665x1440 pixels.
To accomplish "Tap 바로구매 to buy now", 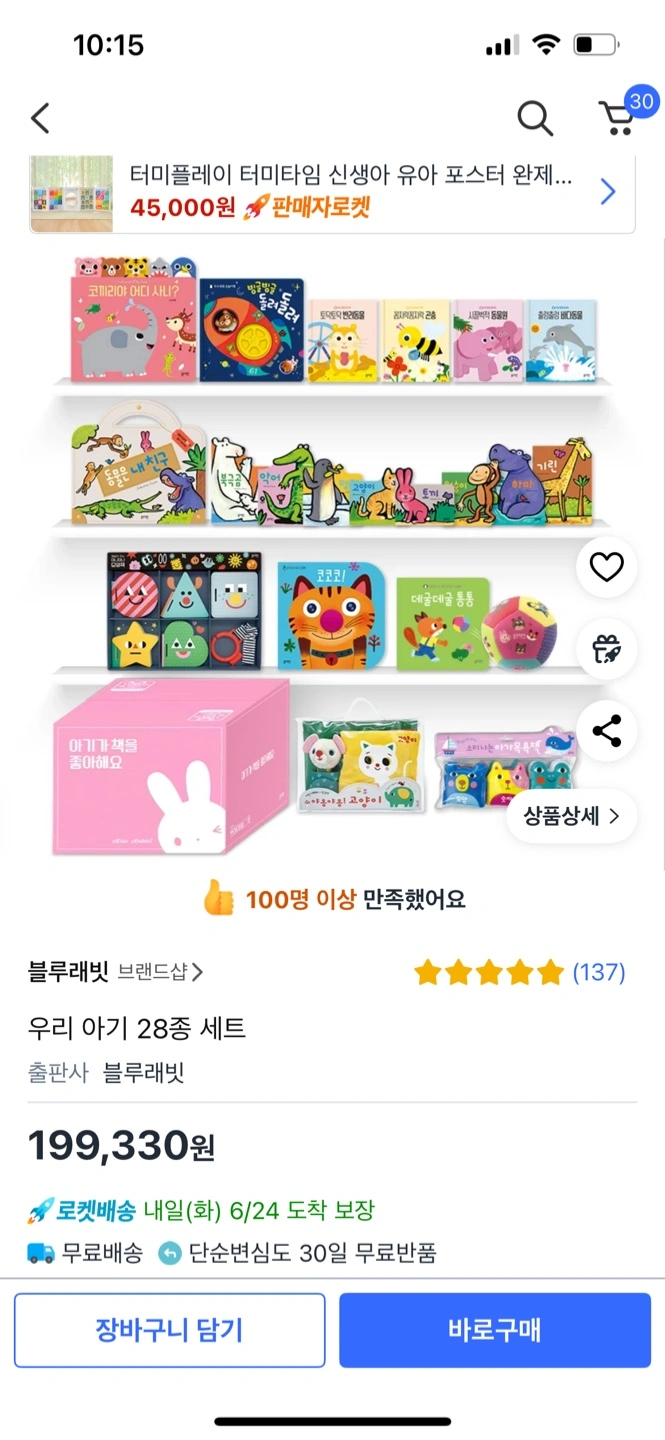I will [x=495, y=1330].
